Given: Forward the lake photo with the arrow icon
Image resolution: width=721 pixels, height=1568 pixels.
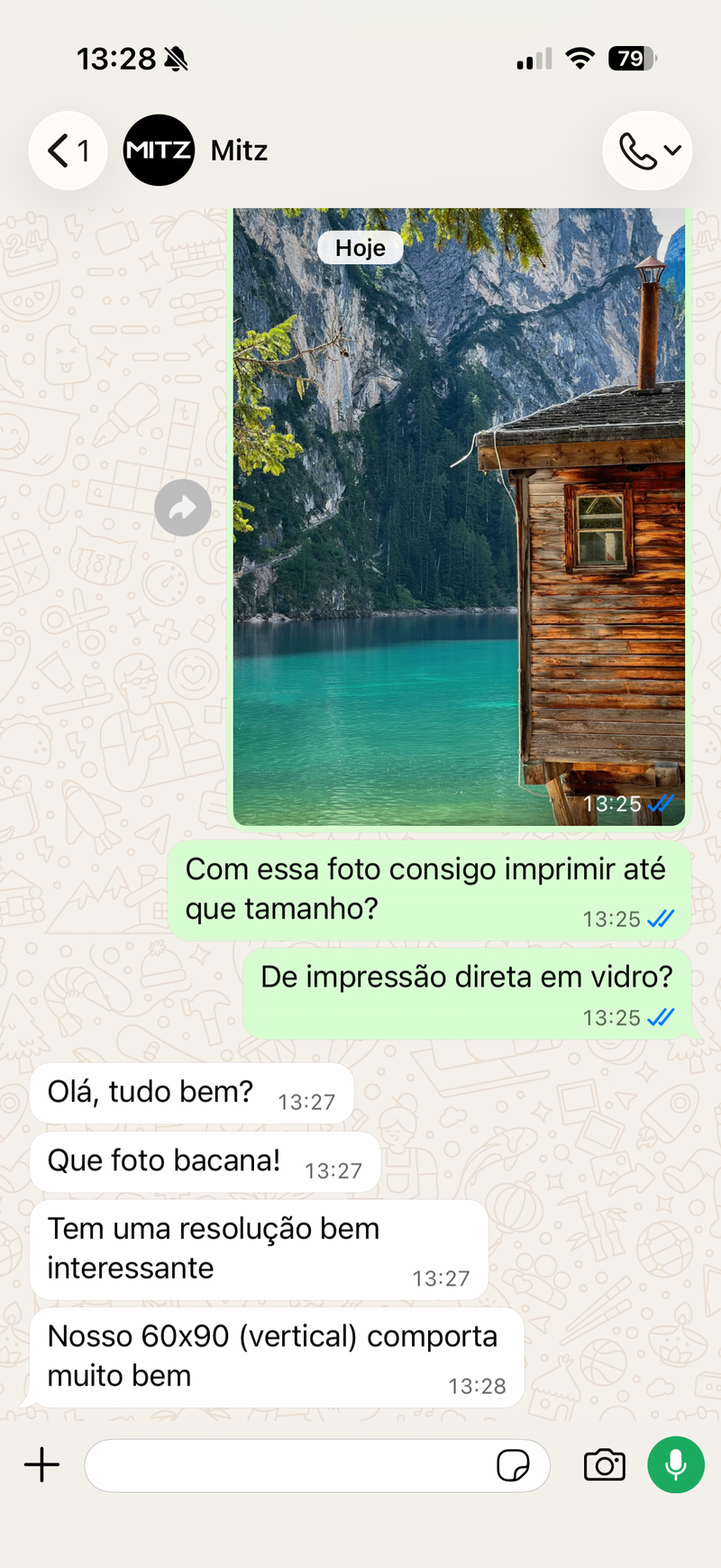Looking at the screenshot, I should pos(183,509).
